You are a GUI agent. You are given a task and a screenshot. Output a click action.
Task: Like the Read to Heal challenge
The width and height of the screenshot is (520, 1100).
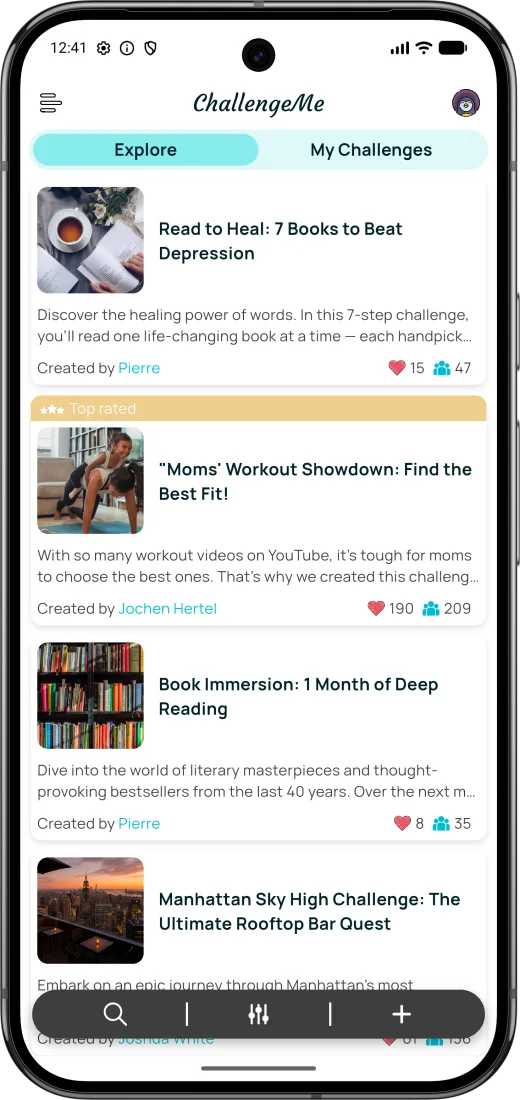[397, 368]
